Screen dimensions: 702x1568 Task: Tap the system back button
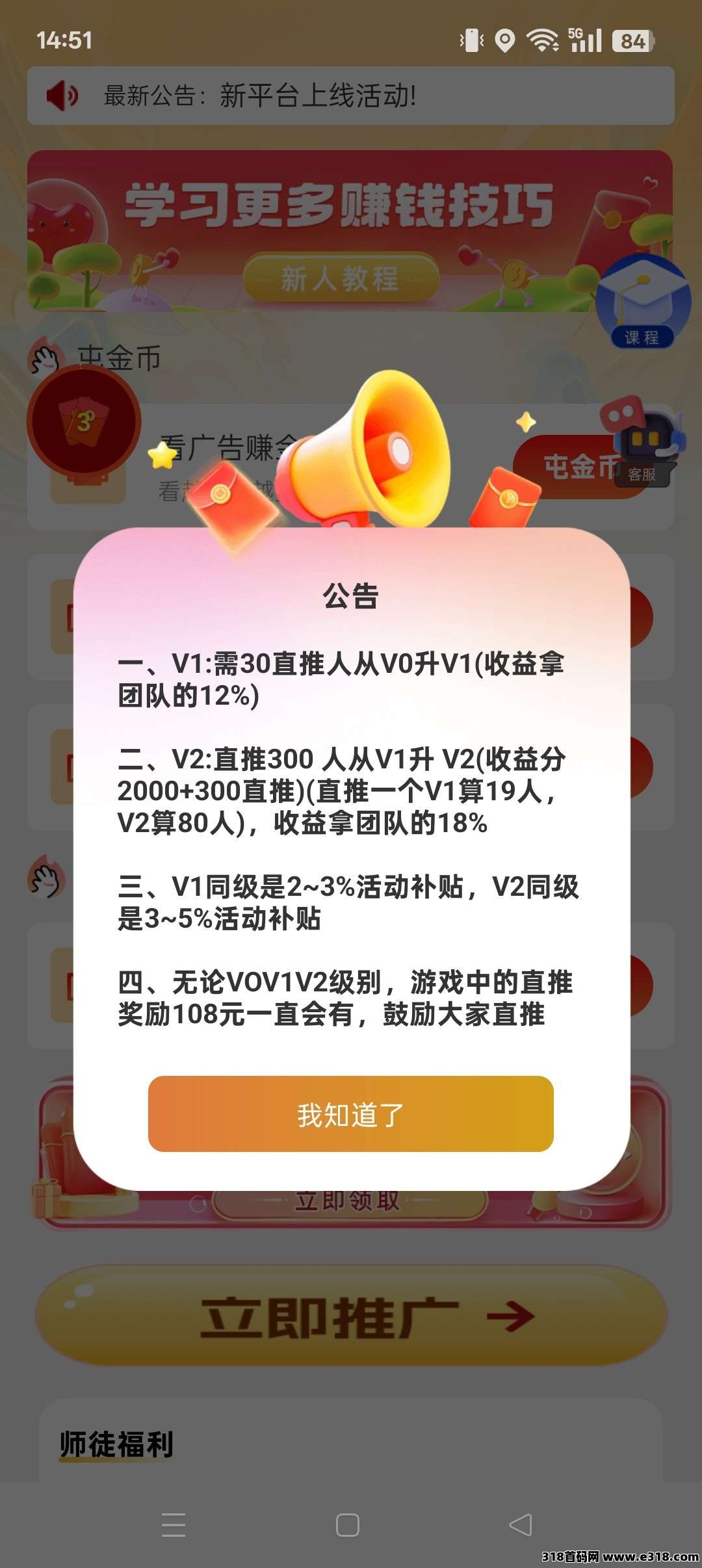pos(521,1524)
